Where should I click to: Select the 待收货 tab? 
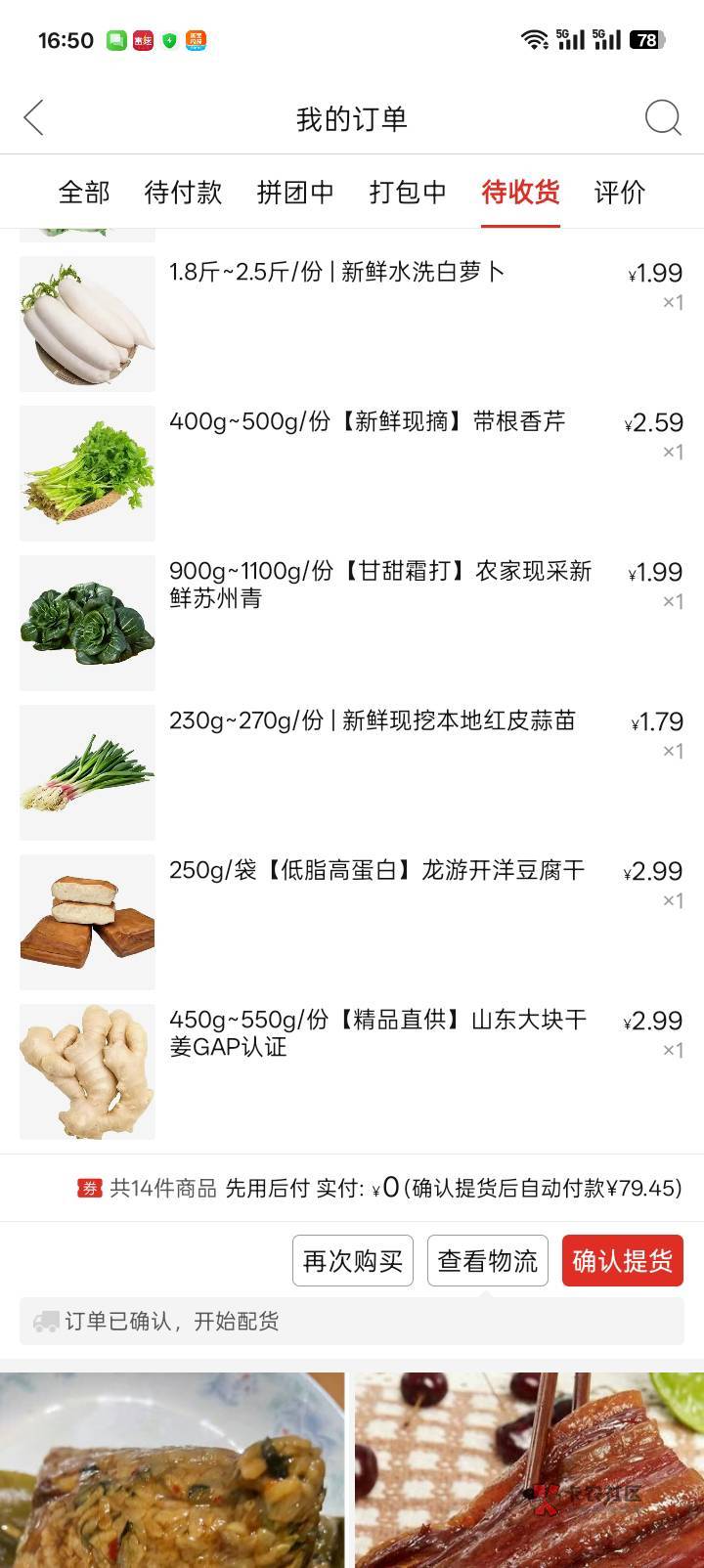tap(520, 193)
